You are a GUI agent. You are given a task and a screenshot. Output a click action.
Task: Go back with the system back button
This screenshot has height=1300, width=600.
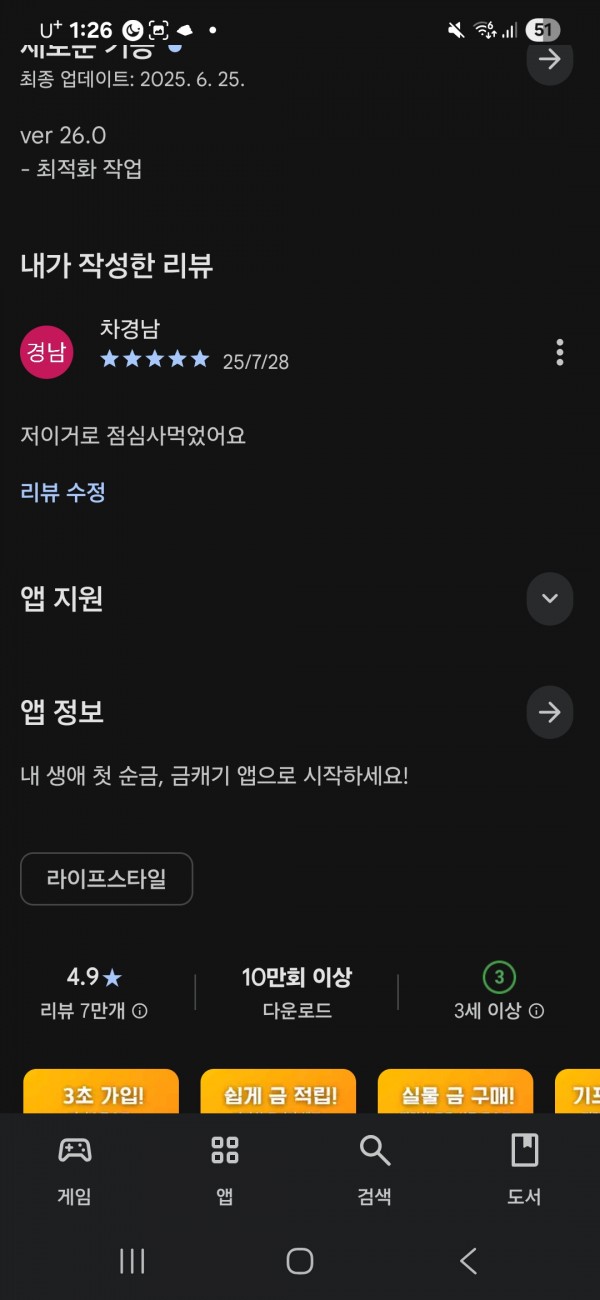[468, 1261]
